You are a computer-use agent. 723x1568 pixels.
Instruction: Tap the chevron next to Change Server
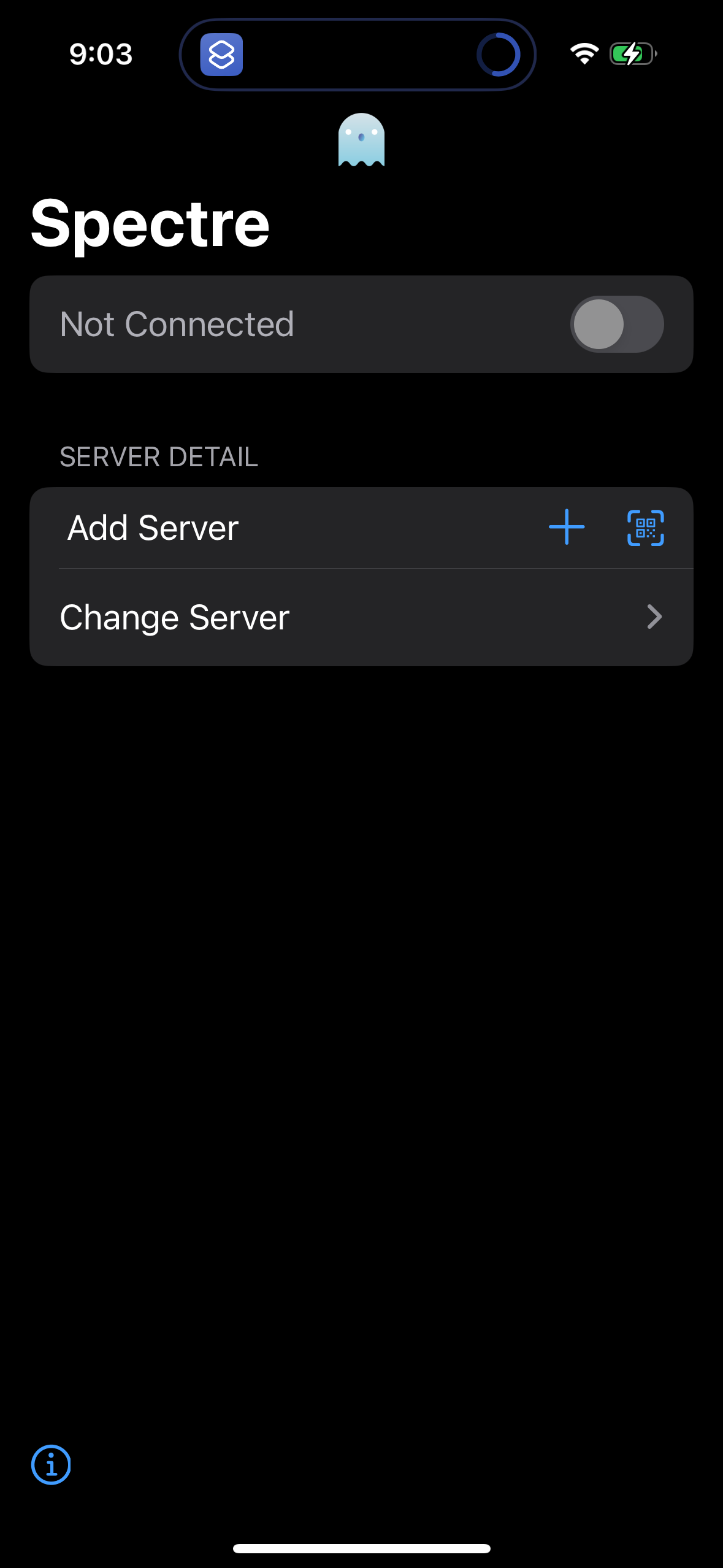click(x=654, y=617)
